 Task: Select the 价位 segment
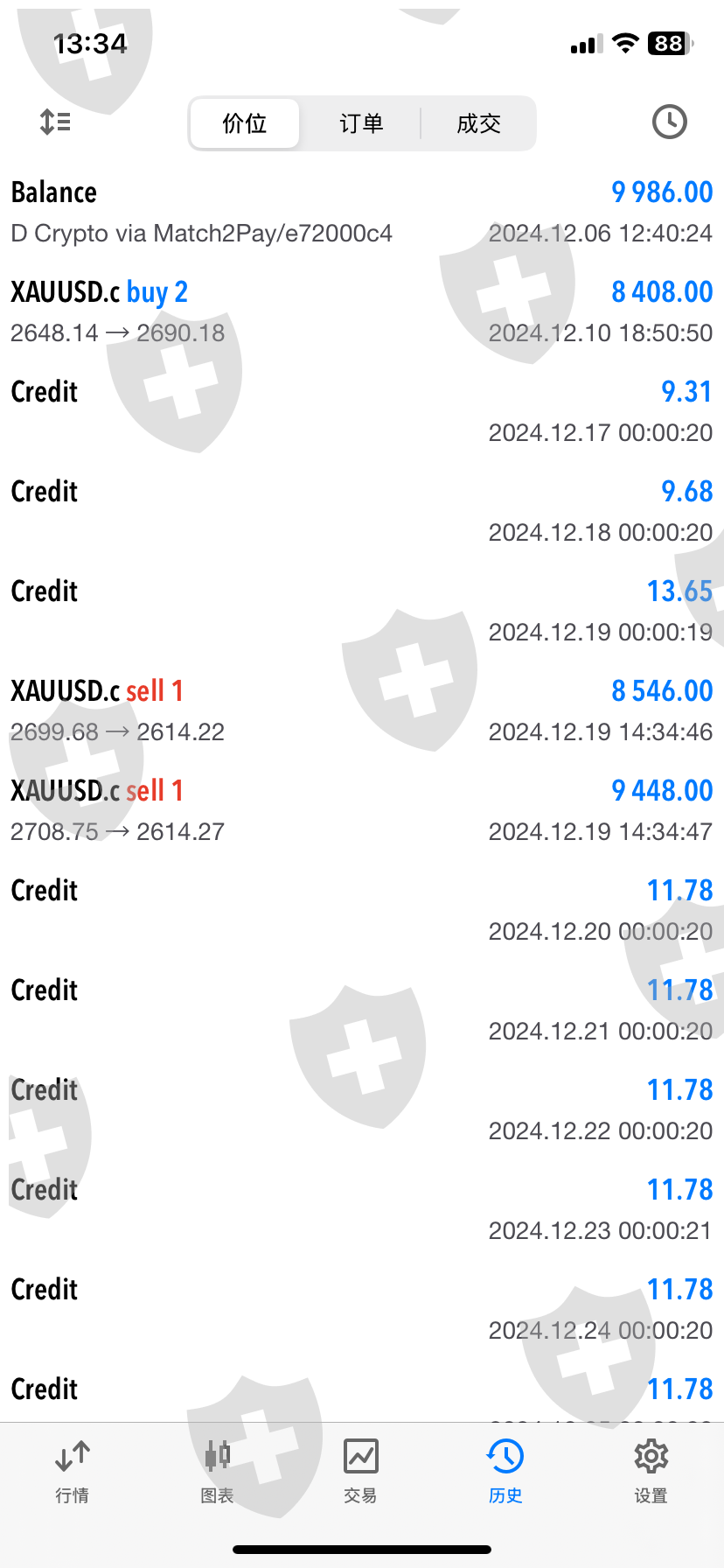click(x=245, y=123)
